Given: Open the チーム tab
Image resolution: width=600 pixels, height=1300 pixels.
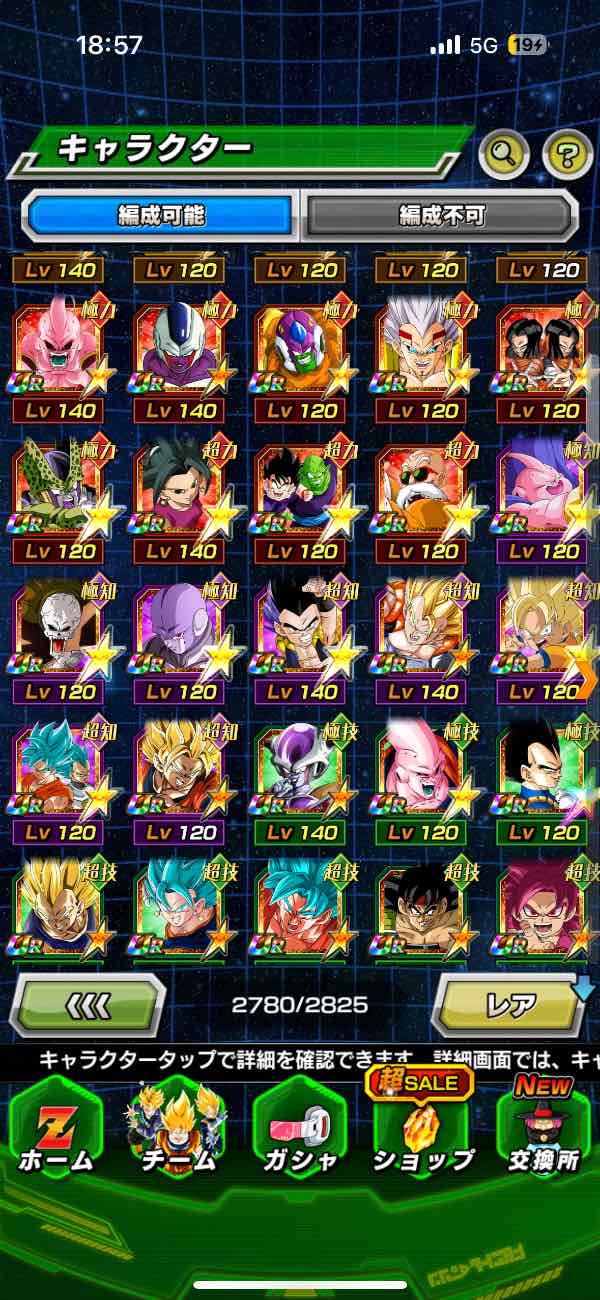Looking at the screenshot, I should click(178, 1128).
